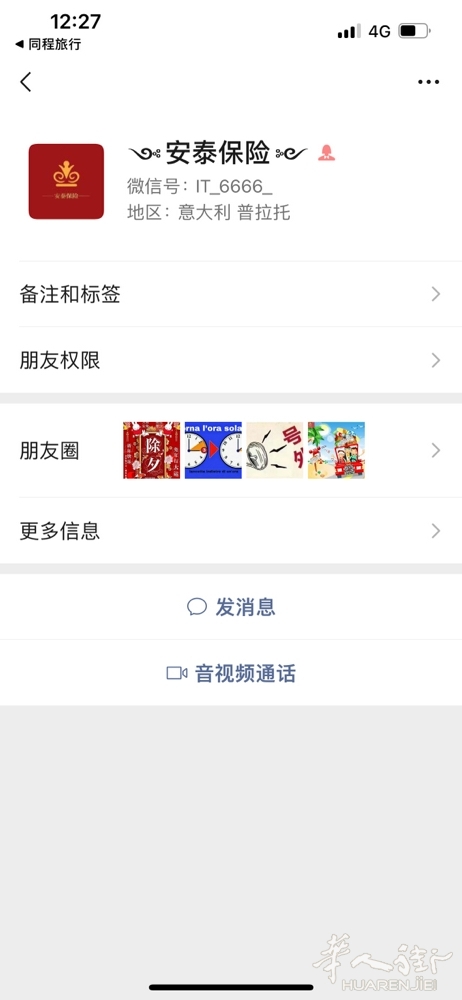Open 更多信息 row

tap(231, 531)
